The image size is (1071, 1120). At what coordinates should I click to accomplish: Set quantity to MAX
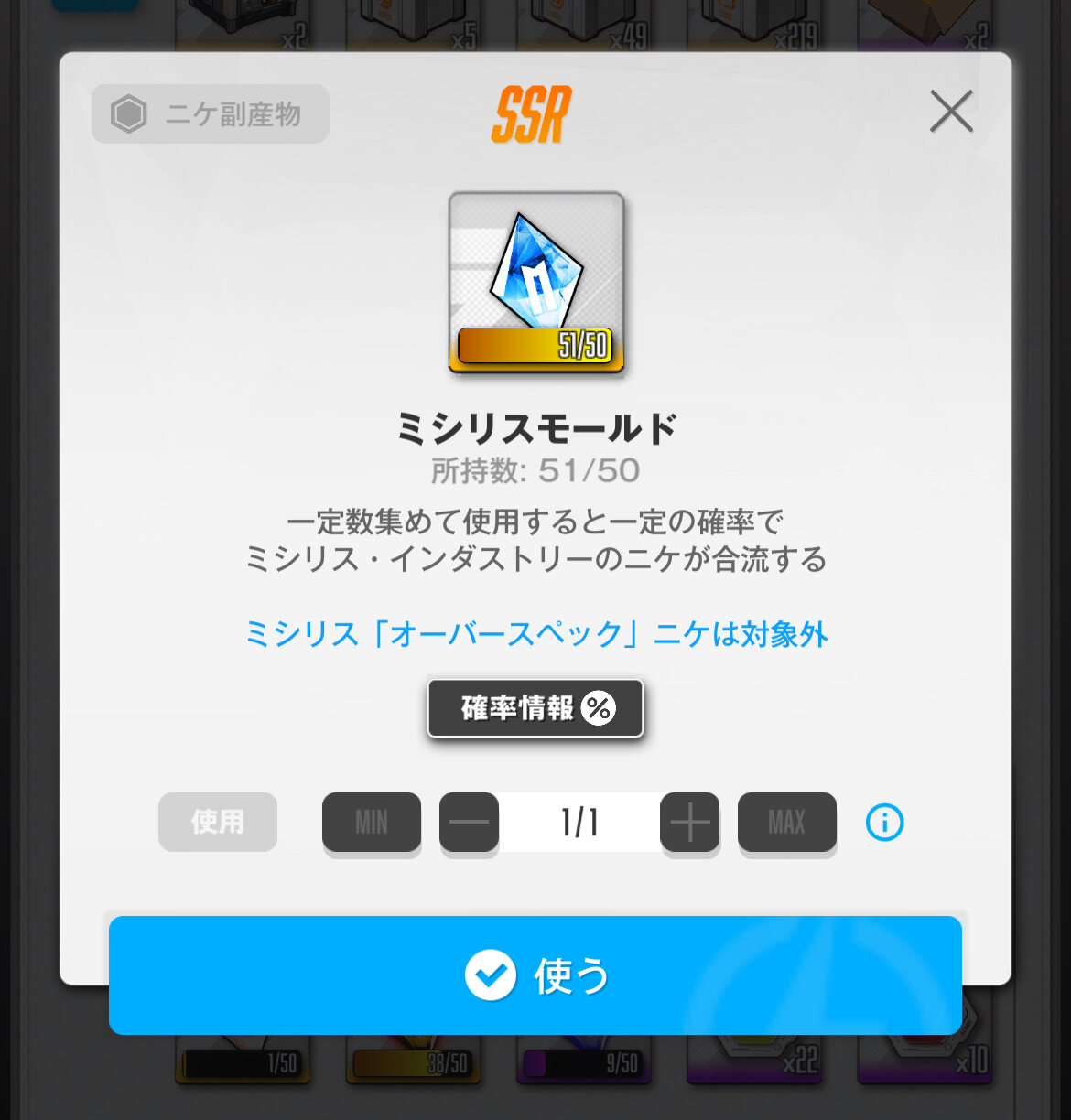coord(787,822)
